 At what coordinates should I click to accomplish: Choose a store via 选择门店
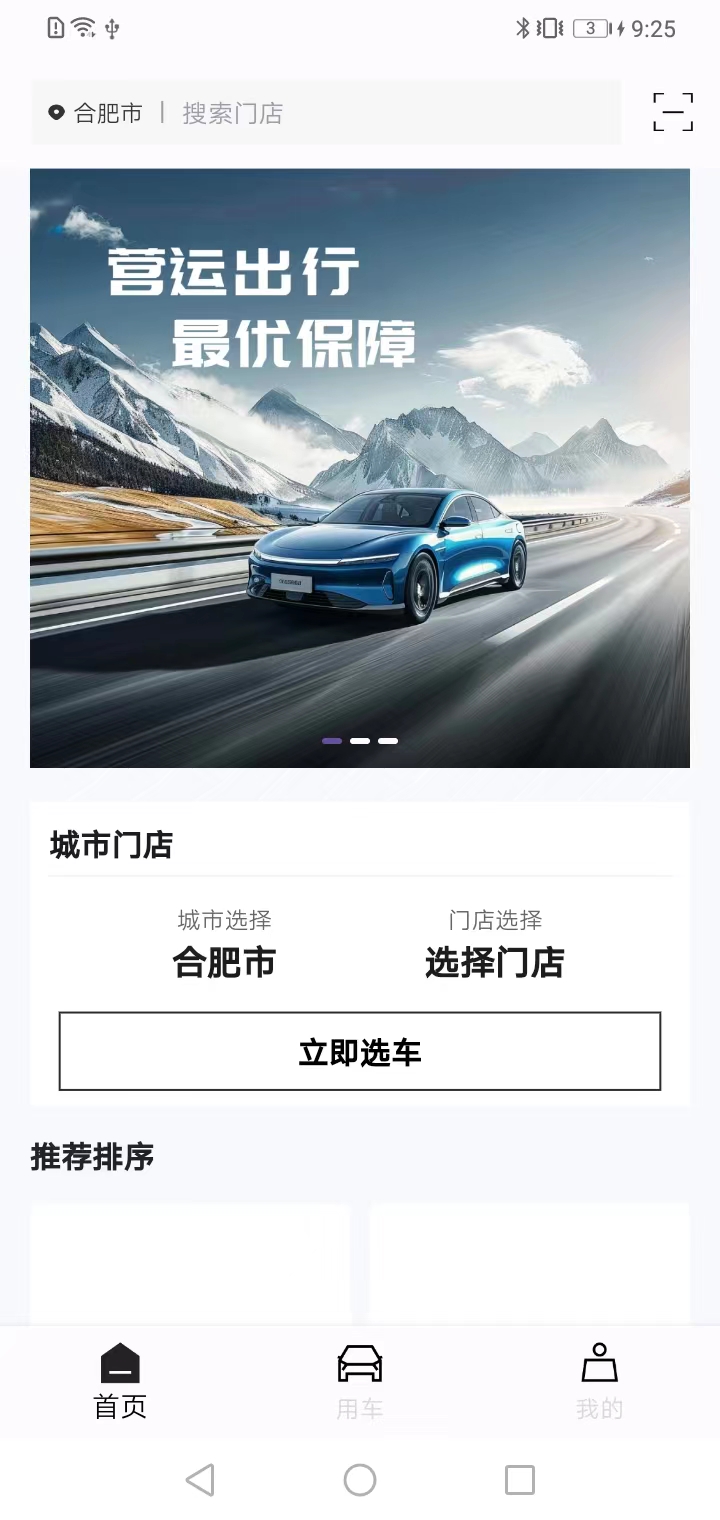[495, 945]
